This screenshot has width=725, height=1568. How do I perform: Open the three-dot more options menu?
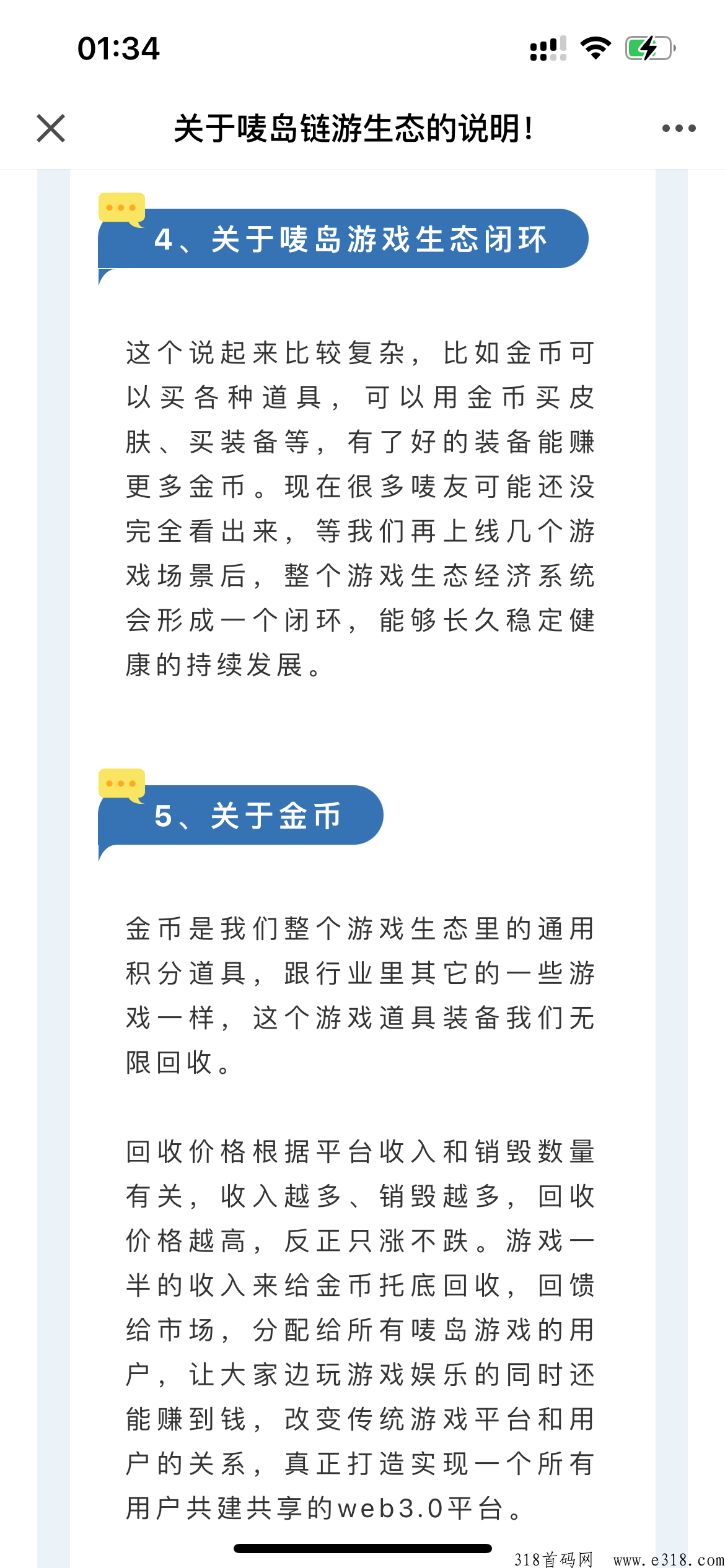point(679,128)
